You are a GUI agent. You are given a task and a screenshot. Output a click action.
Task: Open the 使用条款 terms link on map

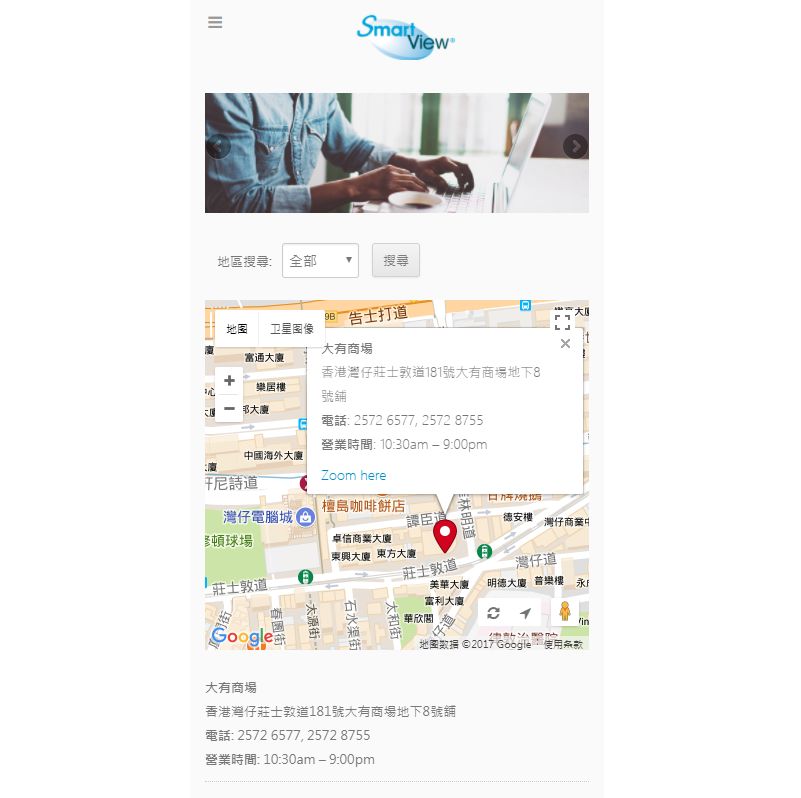point(563,645)
